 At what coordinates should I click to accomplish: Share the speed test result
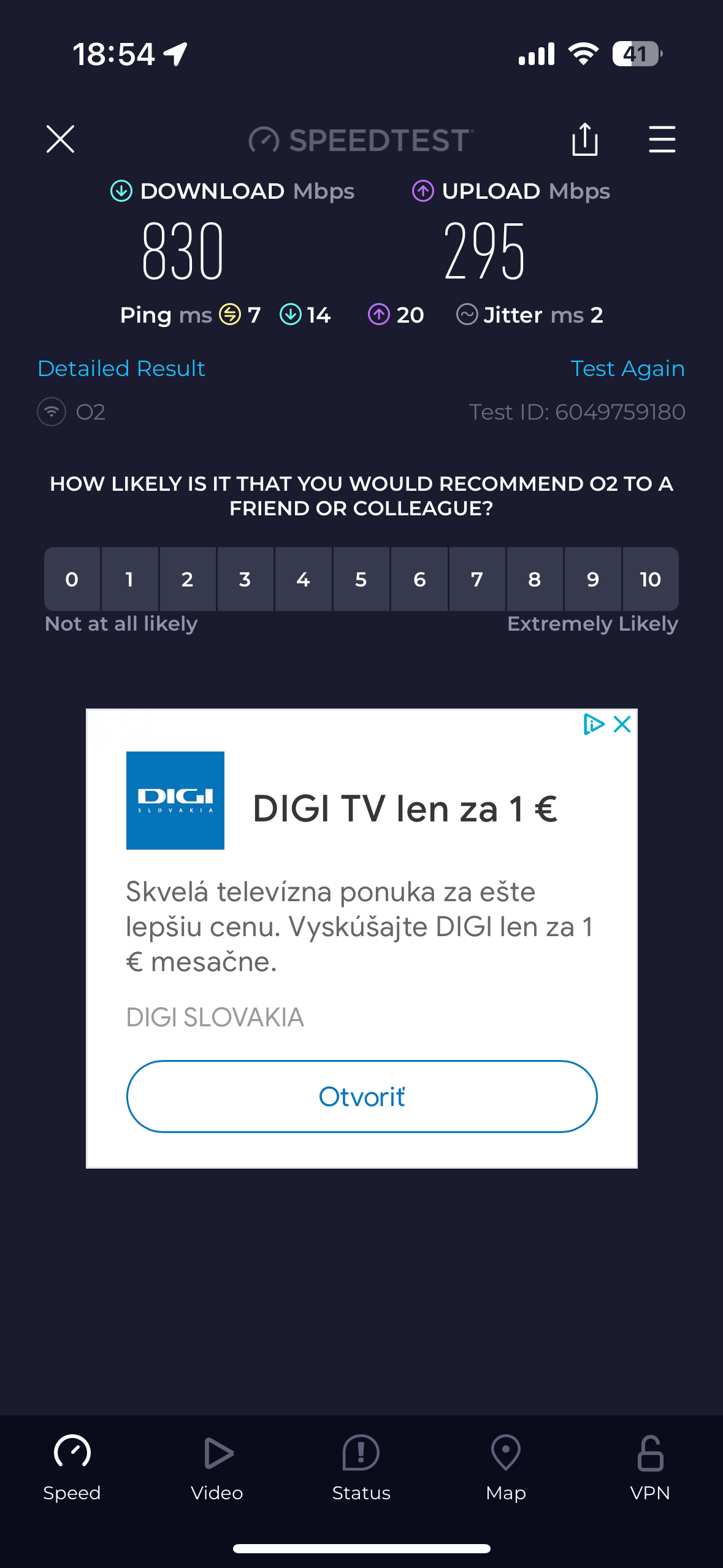[x=584, y=139]
